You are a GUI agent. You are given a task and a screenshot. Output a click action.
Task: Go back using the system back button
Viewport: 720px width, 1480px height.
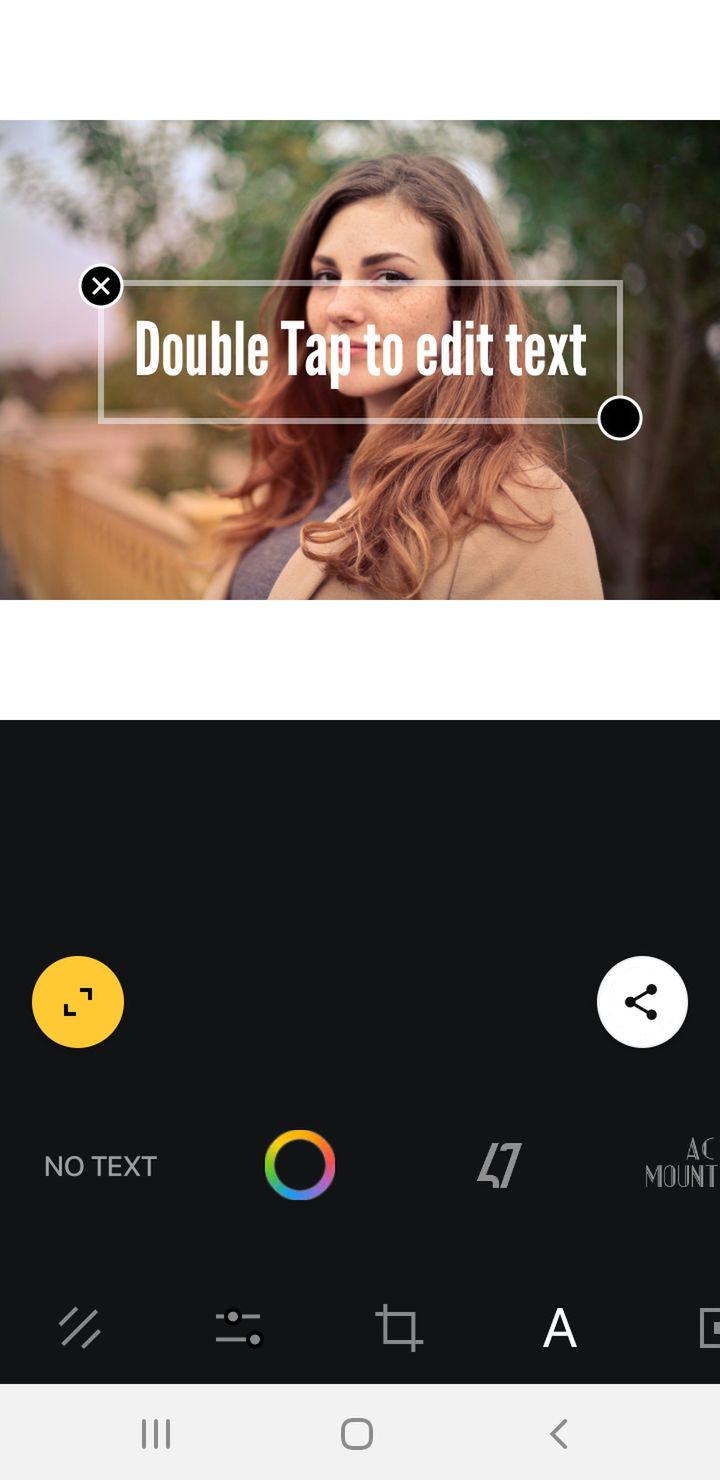[x=559, y=1434]
